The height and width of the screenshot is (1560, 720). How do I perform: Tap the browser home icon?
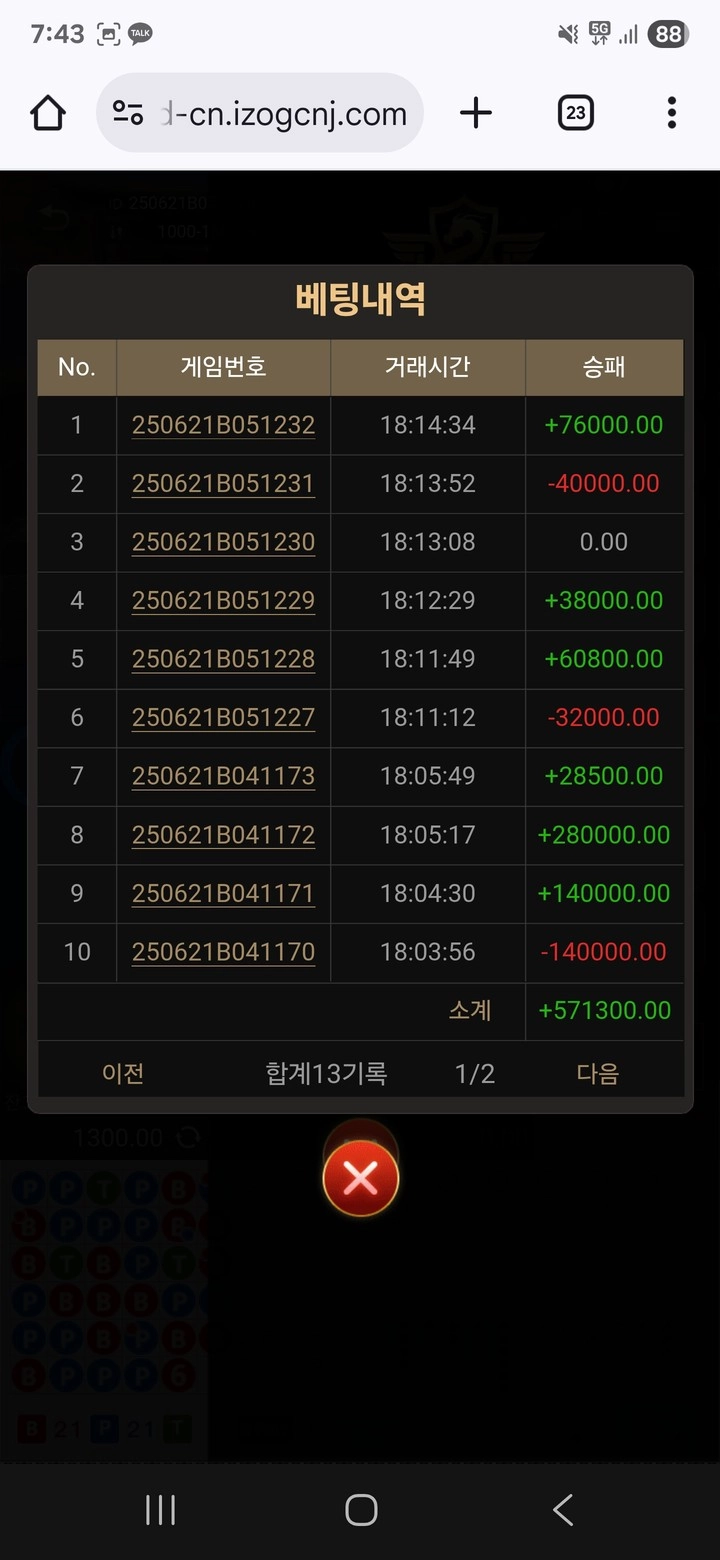pyautogui.click(x=48, y=113)
